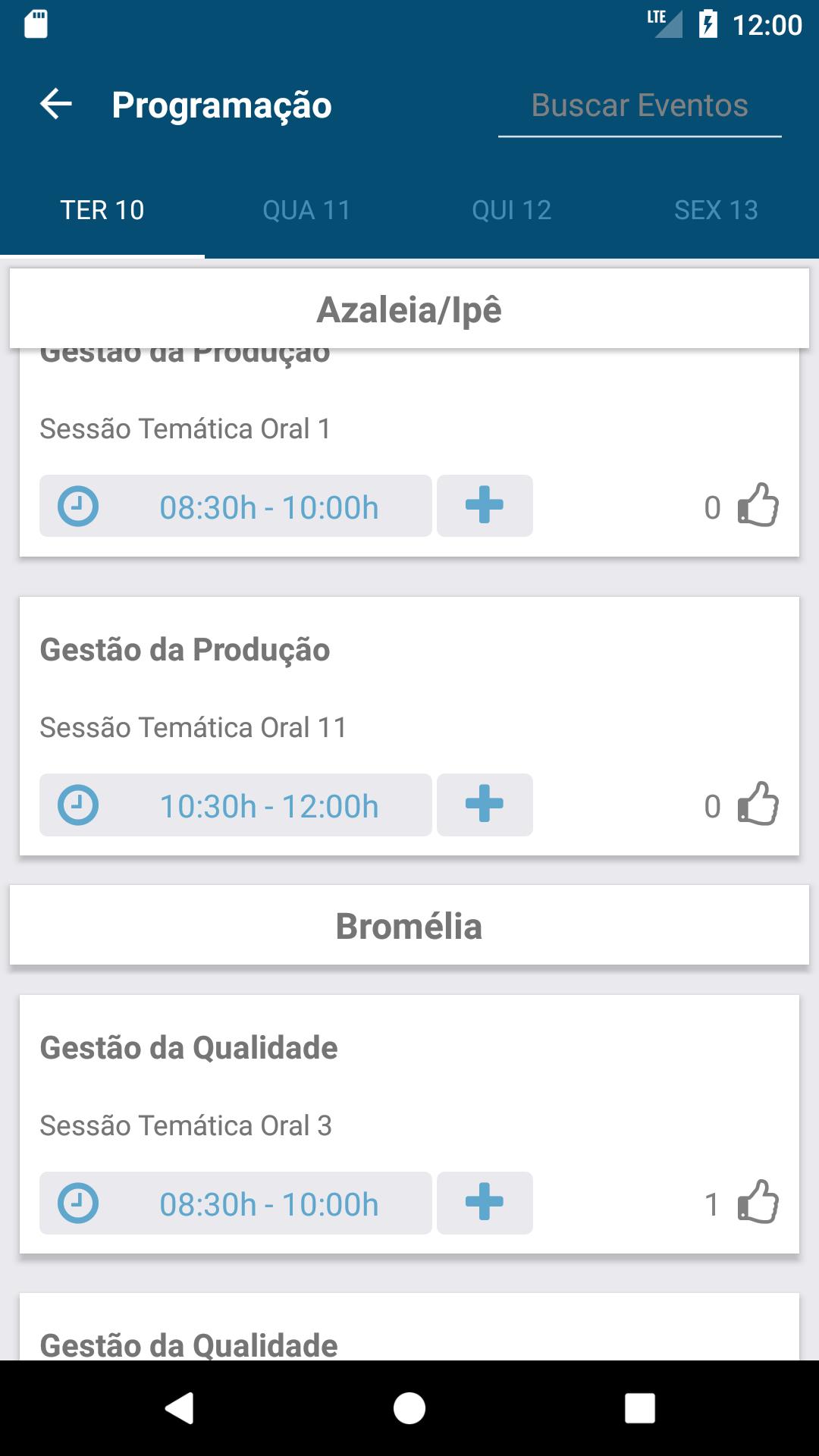Like Sessão Temática Oral 11

click(x=758, y=805)
